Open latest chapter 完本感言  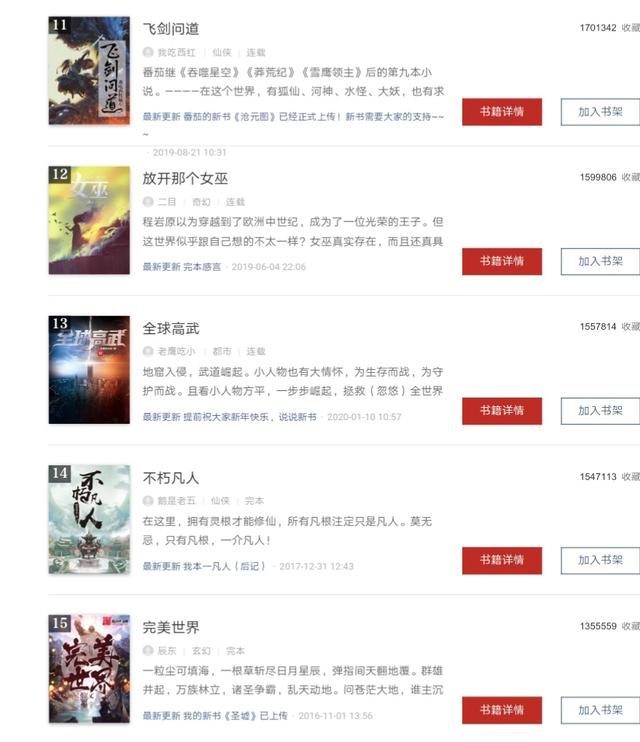pyautogui.click(x=204, y=267)
